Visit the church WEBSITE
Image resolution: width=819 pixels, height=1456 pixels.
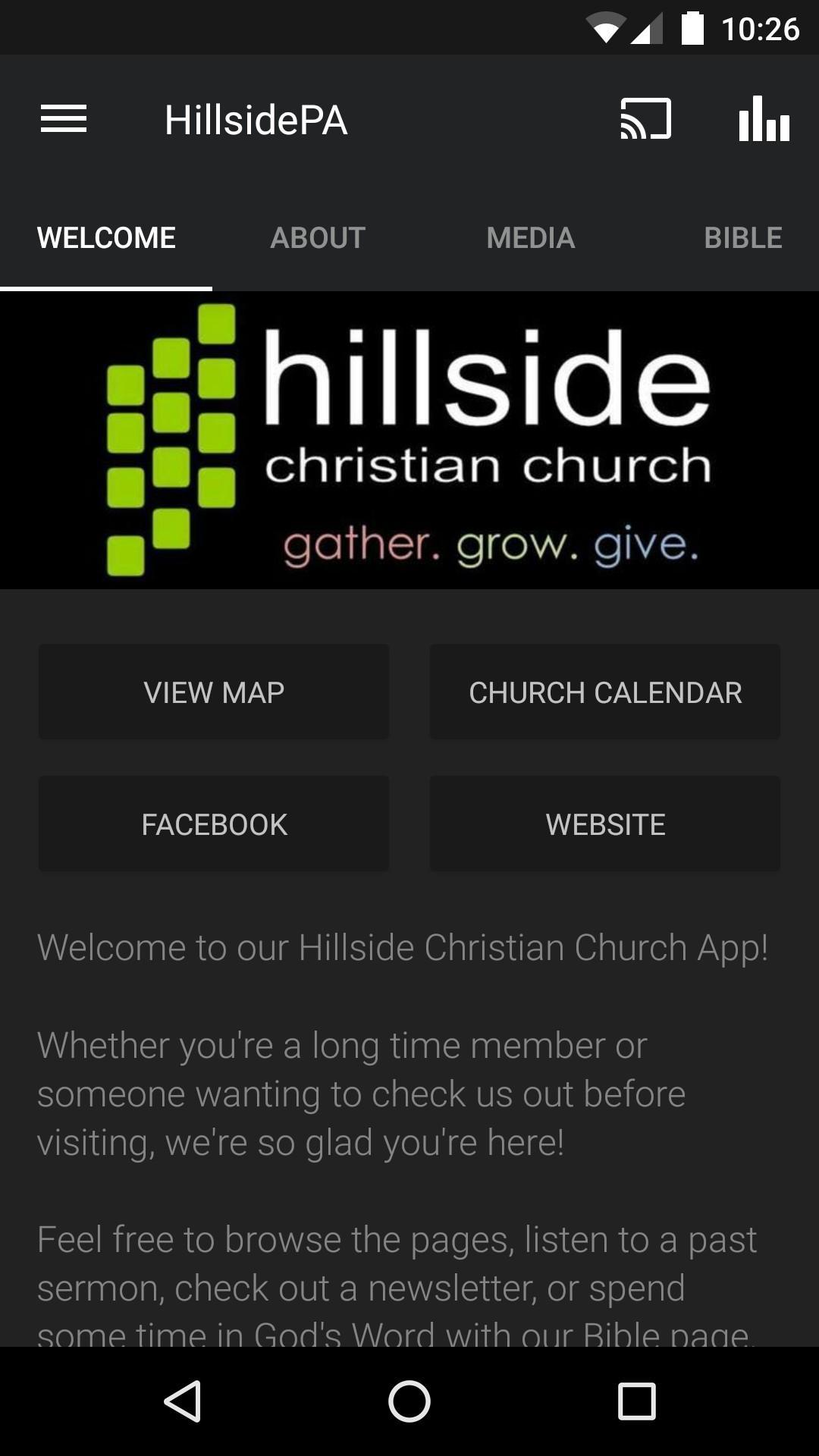[x=605, y=824]
